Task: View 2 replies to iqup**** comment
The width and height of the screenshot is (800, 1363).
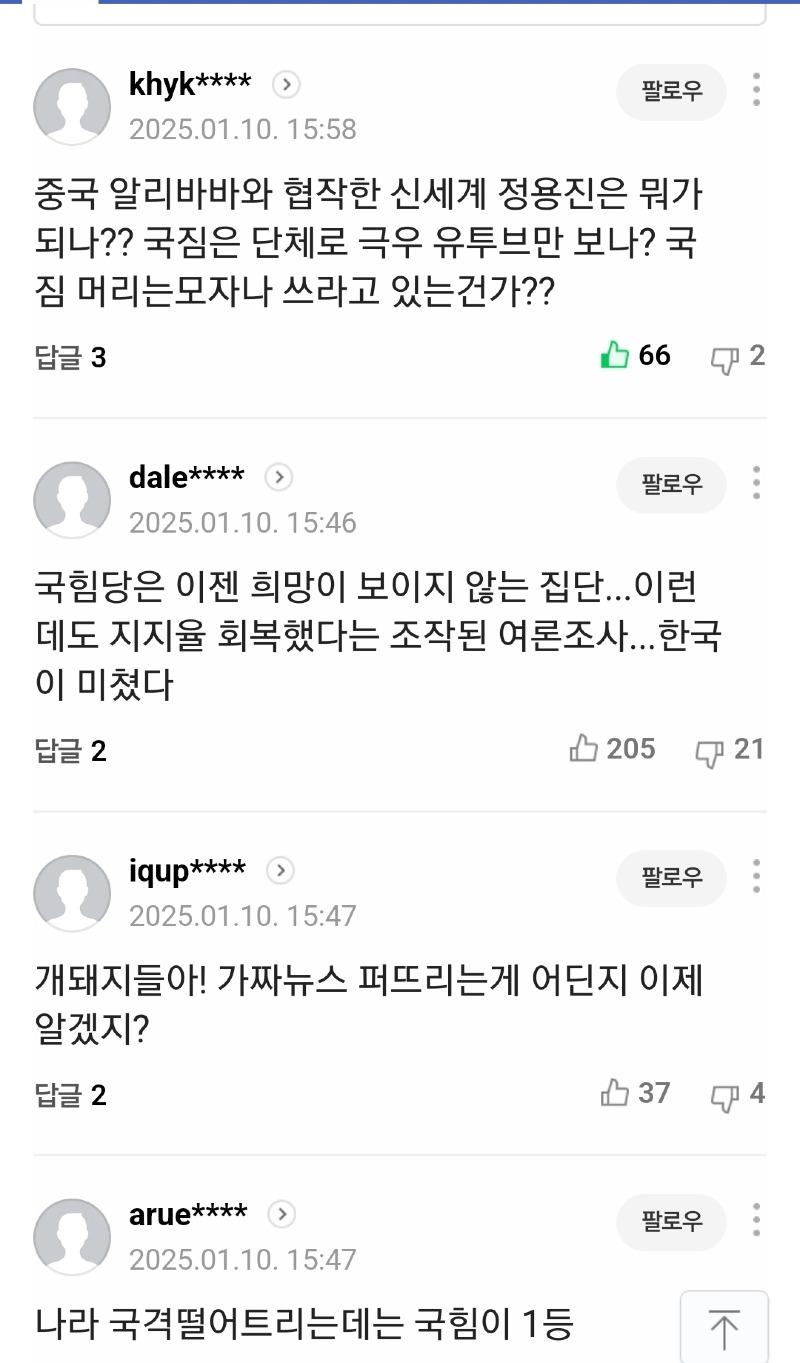Action: click(70, 1095)
